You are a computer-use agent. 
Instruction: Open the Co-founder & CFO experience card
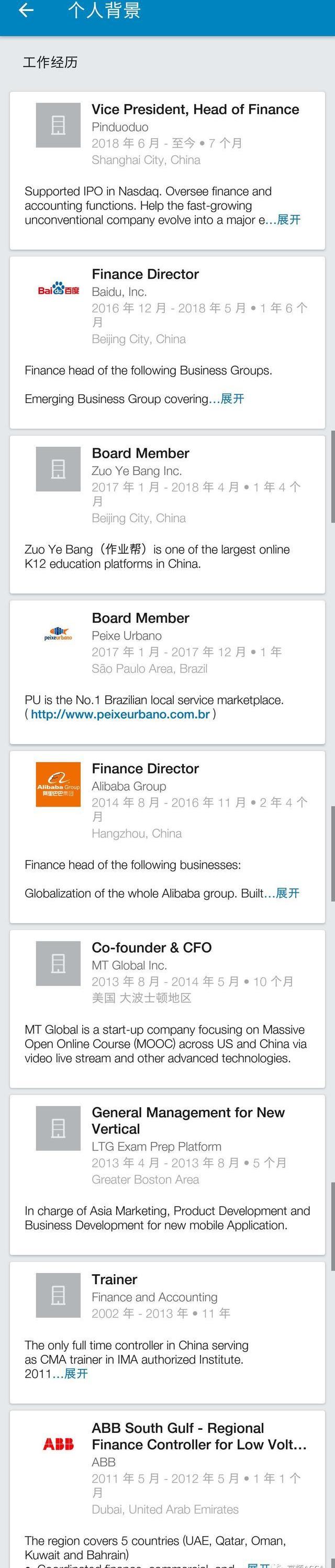click(151, 948)
